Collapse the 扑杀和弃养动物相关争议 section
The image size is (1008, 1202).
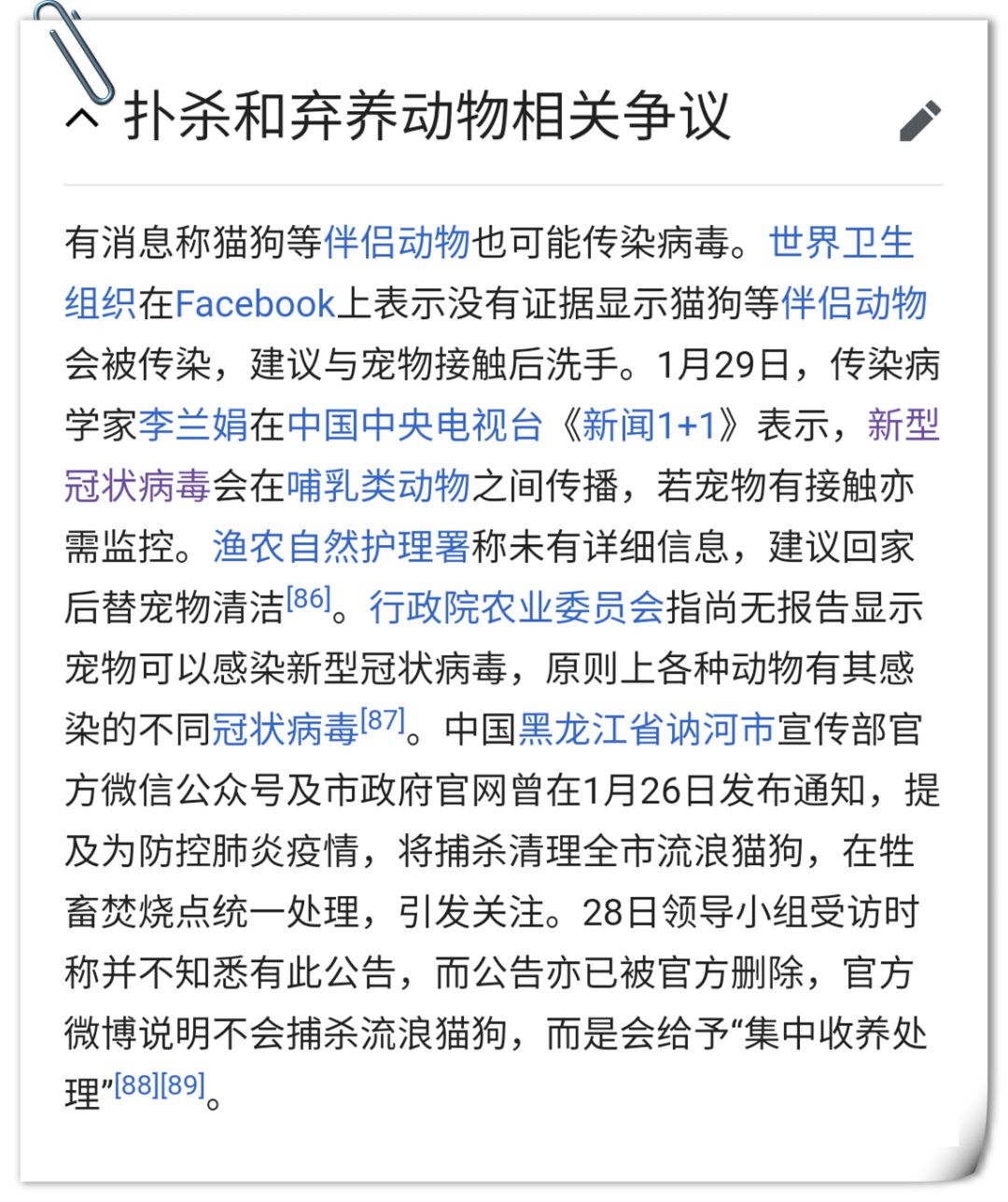83,119
